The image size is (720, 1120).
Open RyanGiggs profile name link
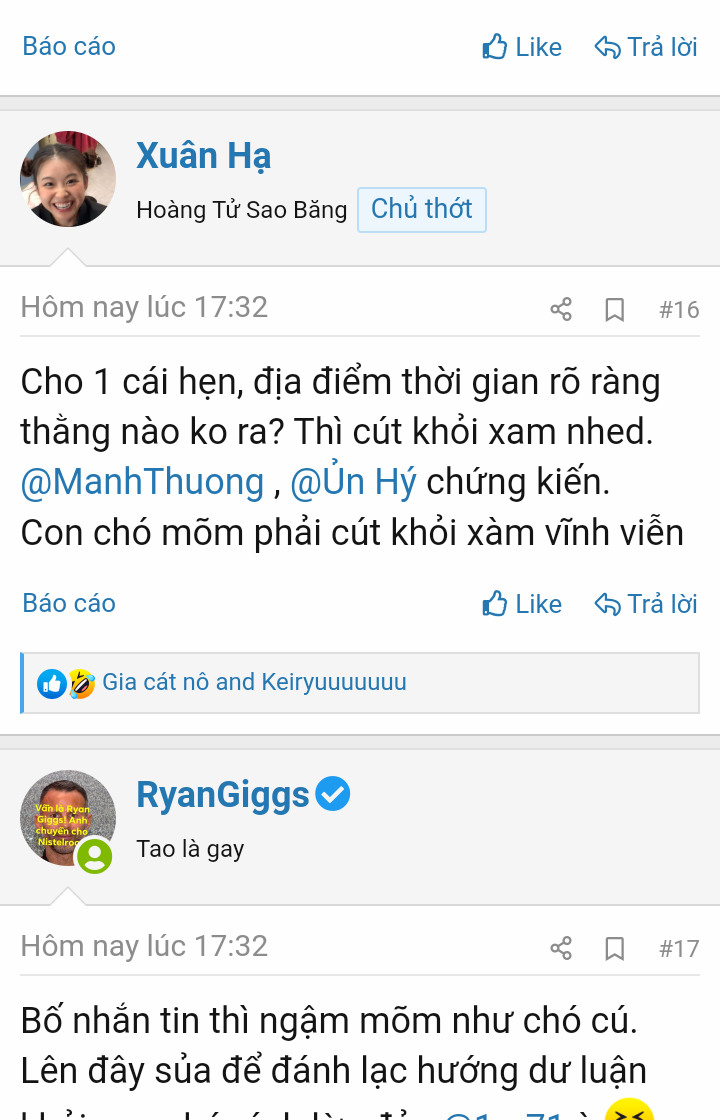click(x=223, y=795)
